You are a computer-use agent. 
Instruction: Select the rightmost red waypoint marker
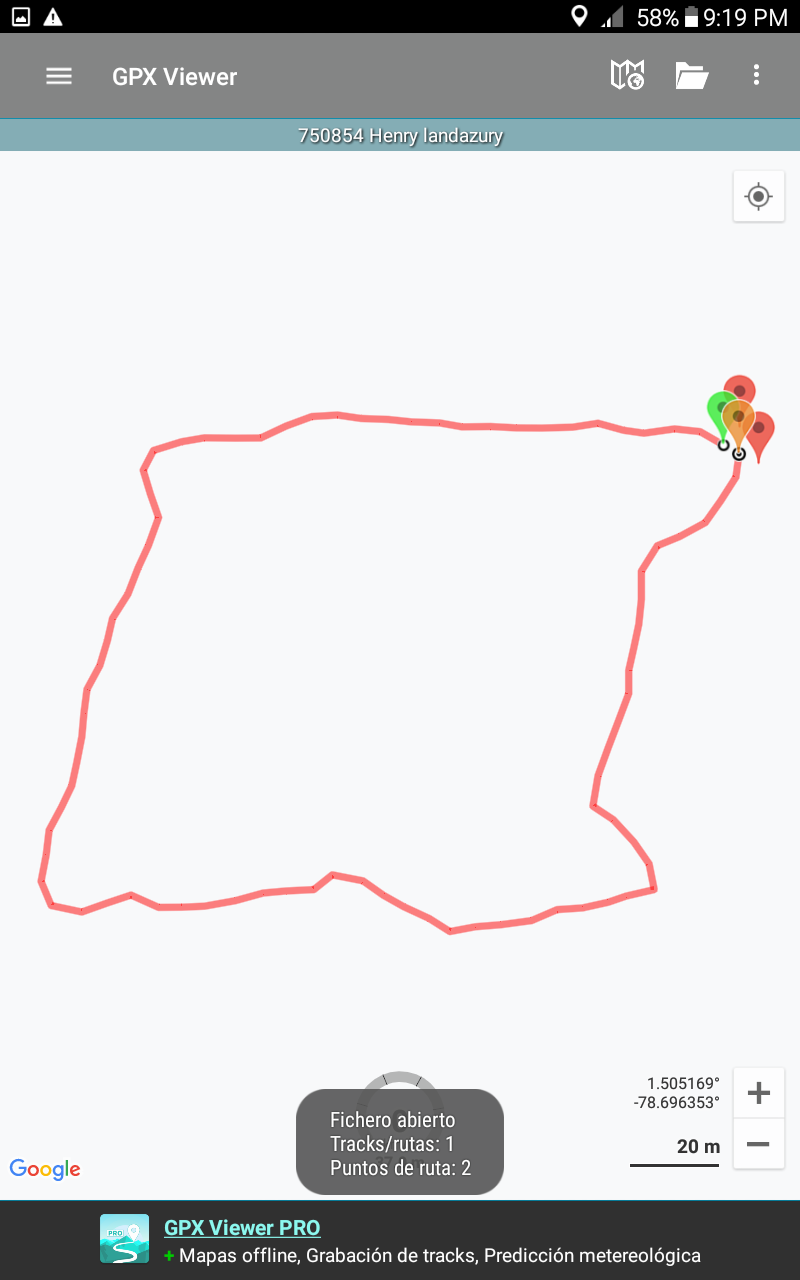click(761, 430)
